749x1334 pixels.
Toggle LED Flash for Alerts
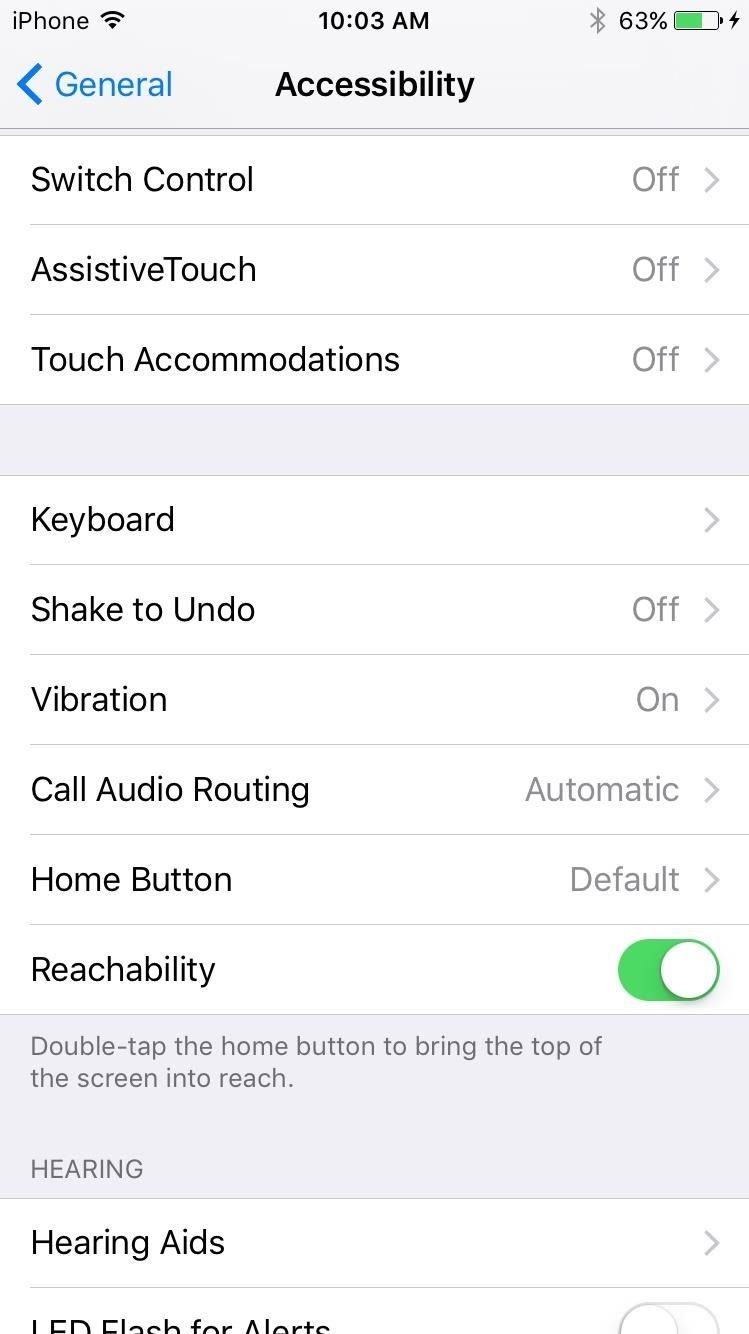click(x=668, y=1322)
